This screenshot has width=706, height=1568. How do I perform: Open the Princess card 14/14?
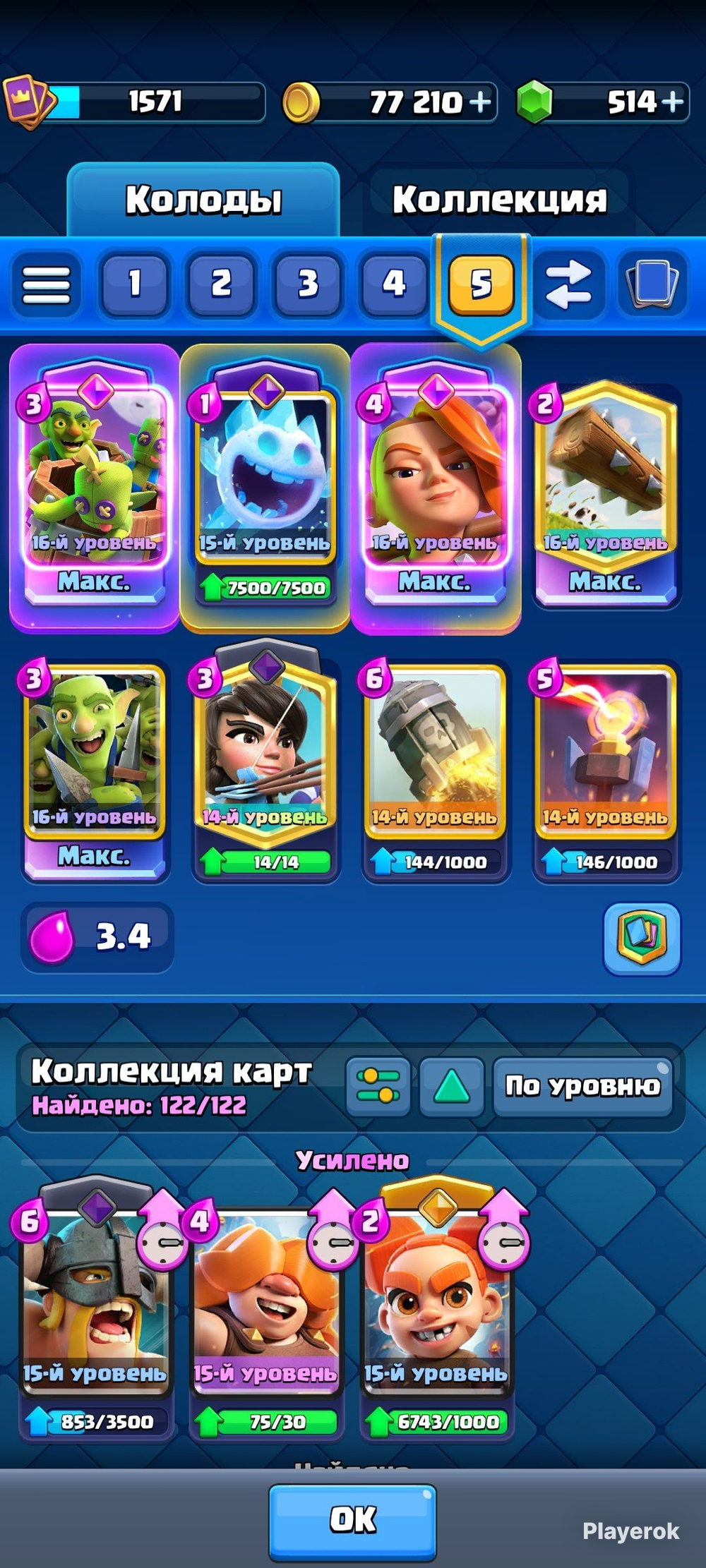pos(265,764)
